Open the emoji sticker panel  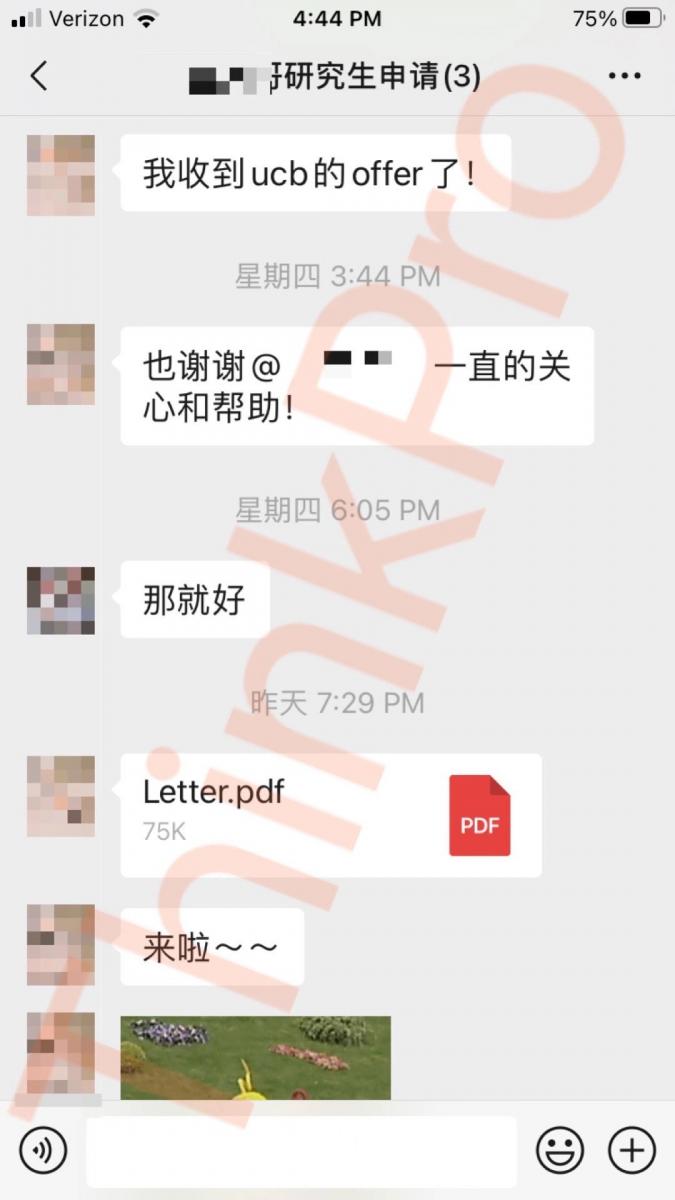pyautogui.click(x=560, y=1150)
